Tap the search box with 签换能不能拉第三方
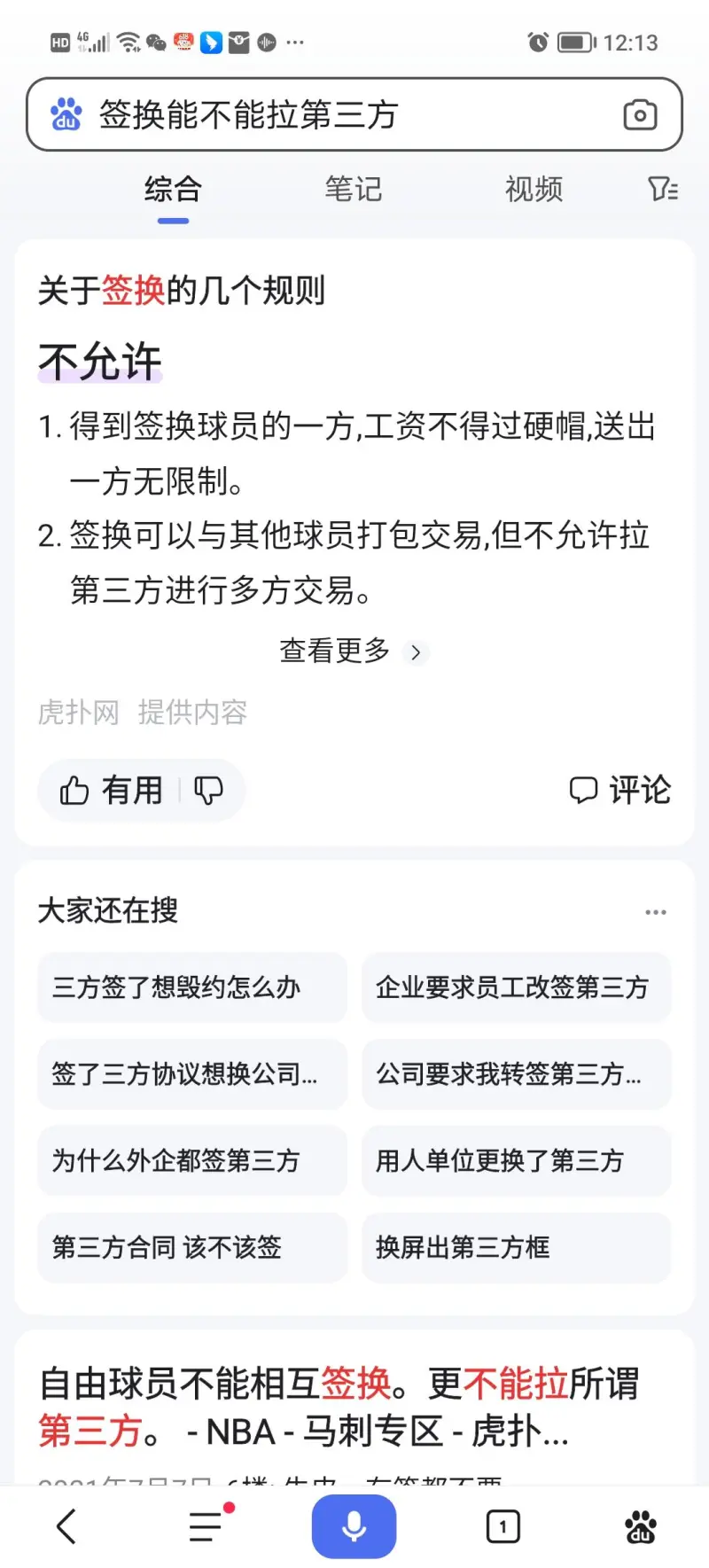The height and width of the screenshot is (1568, 709). point(354,114)
